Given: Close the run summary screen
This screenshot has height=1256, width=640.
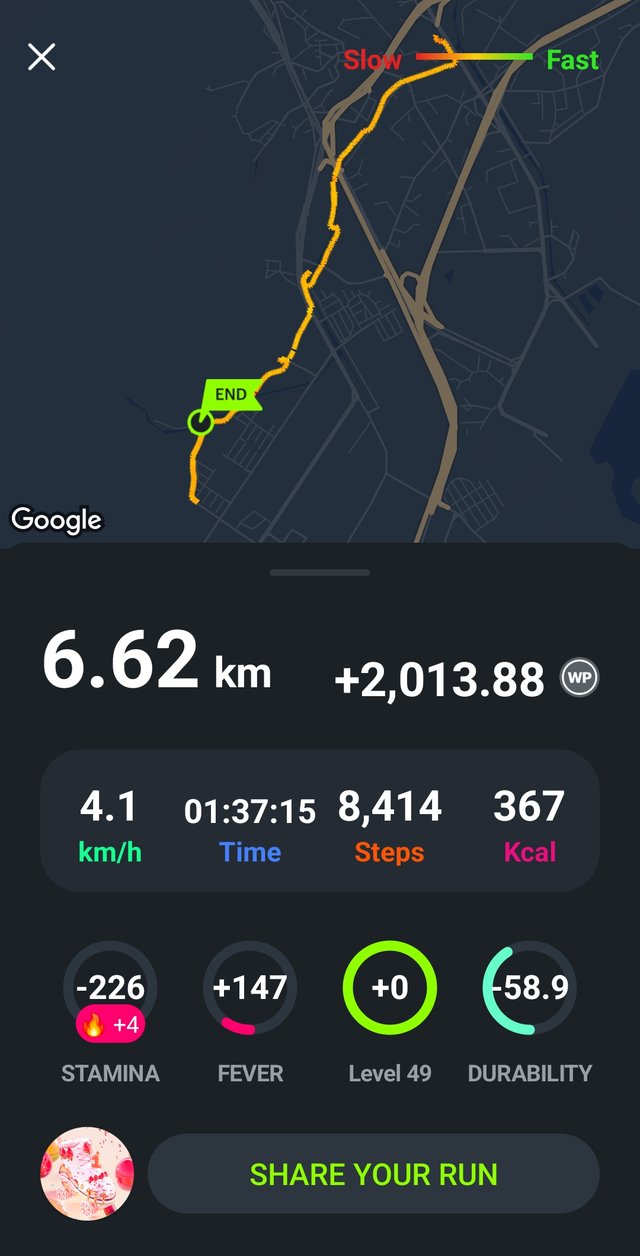Looking at the screenshot, I should pos(41,57).
